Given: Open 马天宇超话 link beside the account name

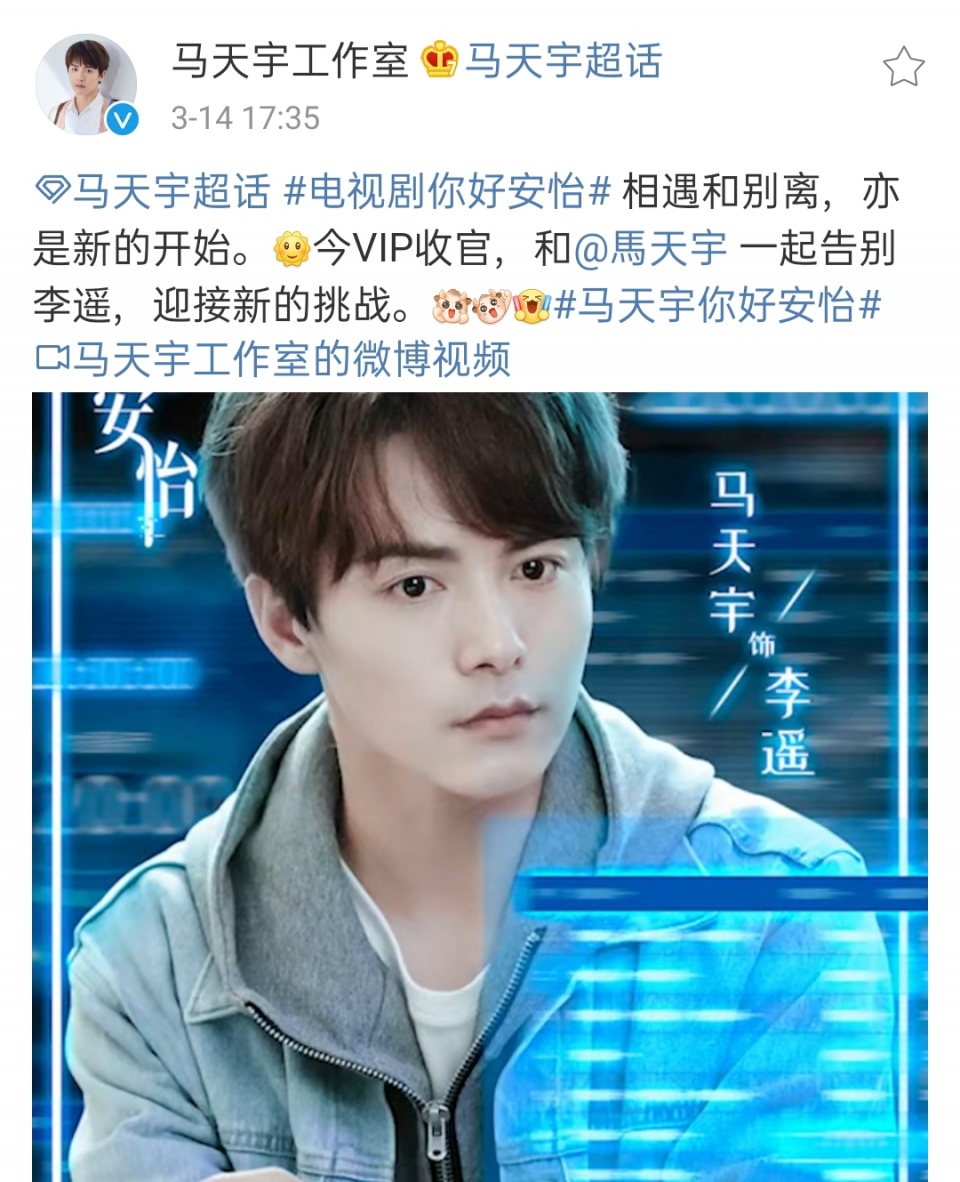Looking at the screenshot, I should (x=563, y=62).
